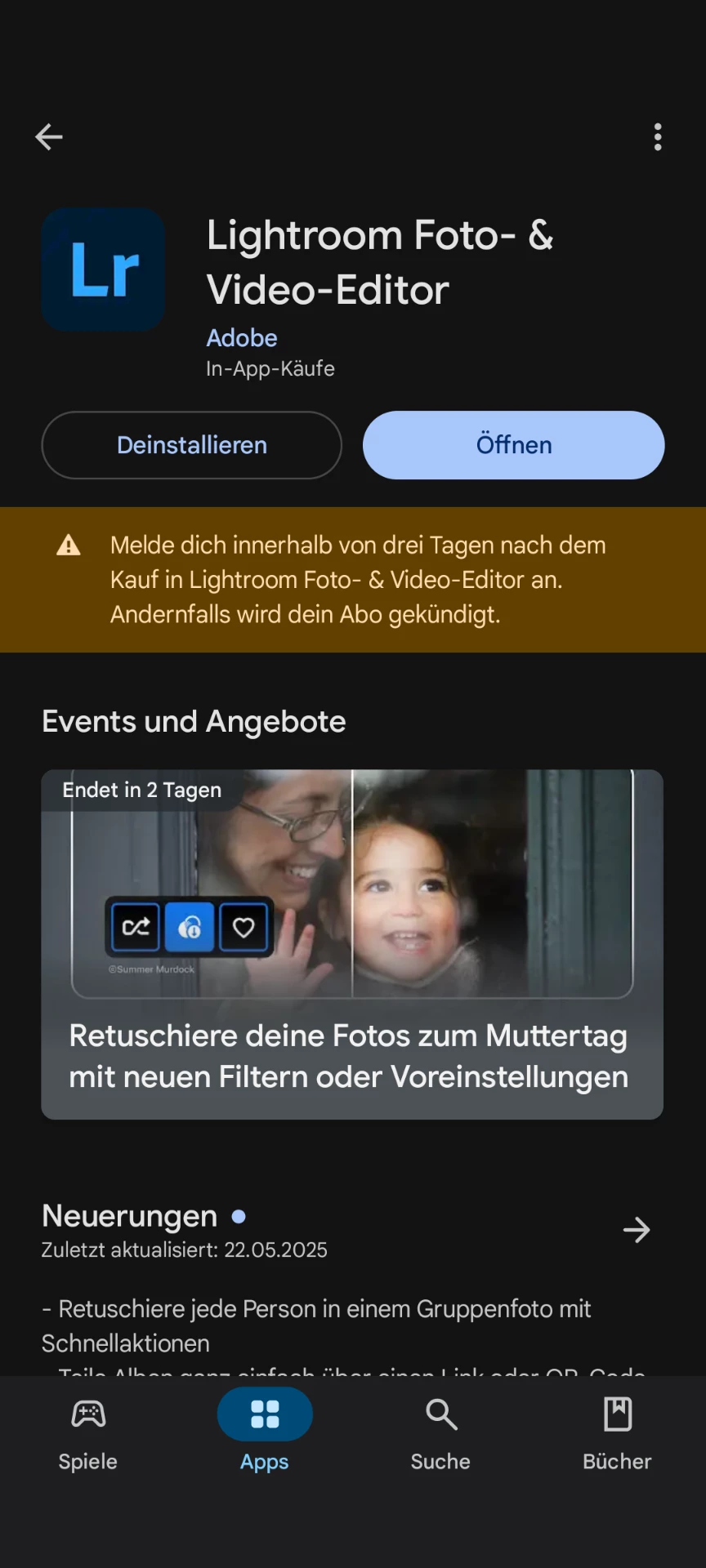
Task: Open the three-dot overflow menu
Action: (x=658, y=137)
